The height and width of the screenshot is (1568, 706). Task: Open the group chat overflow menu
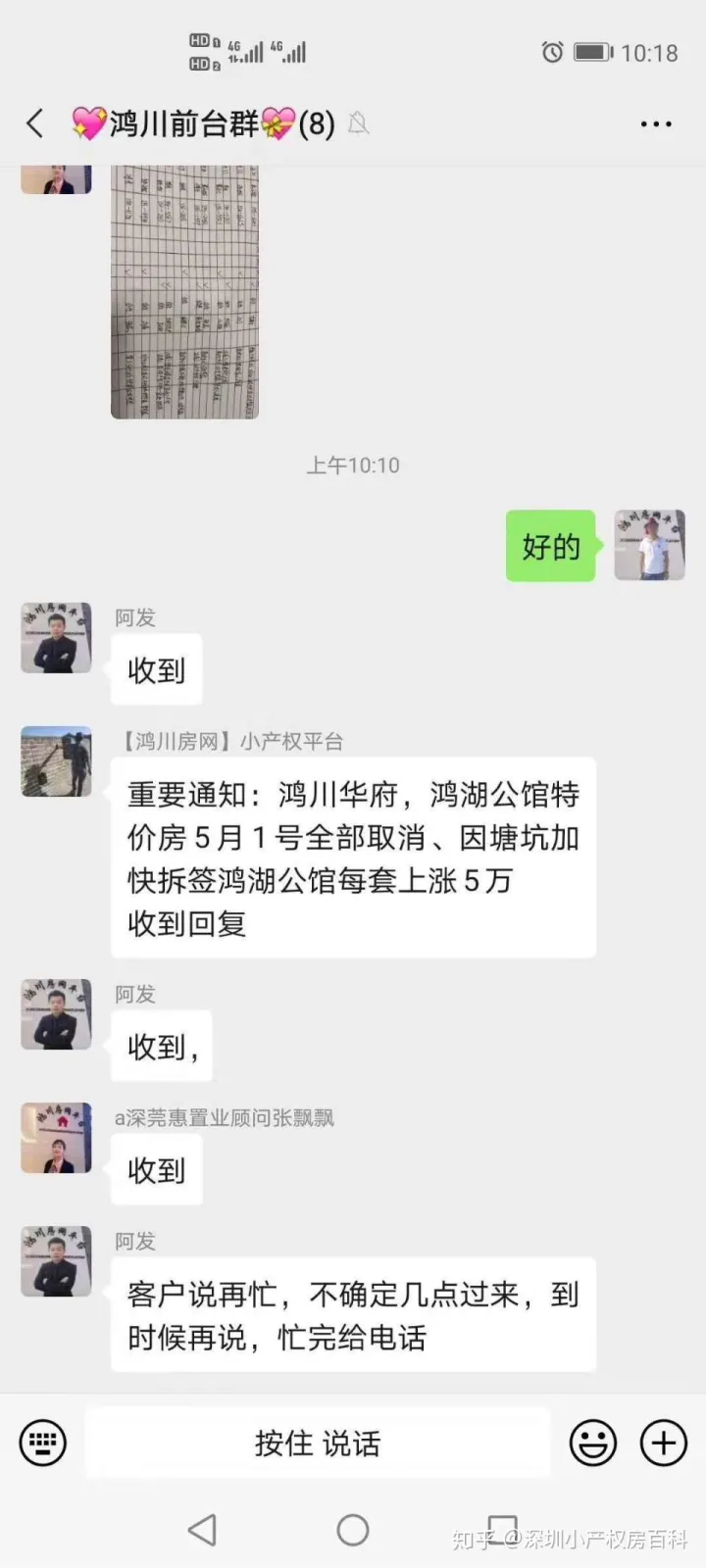coord(655,124)
